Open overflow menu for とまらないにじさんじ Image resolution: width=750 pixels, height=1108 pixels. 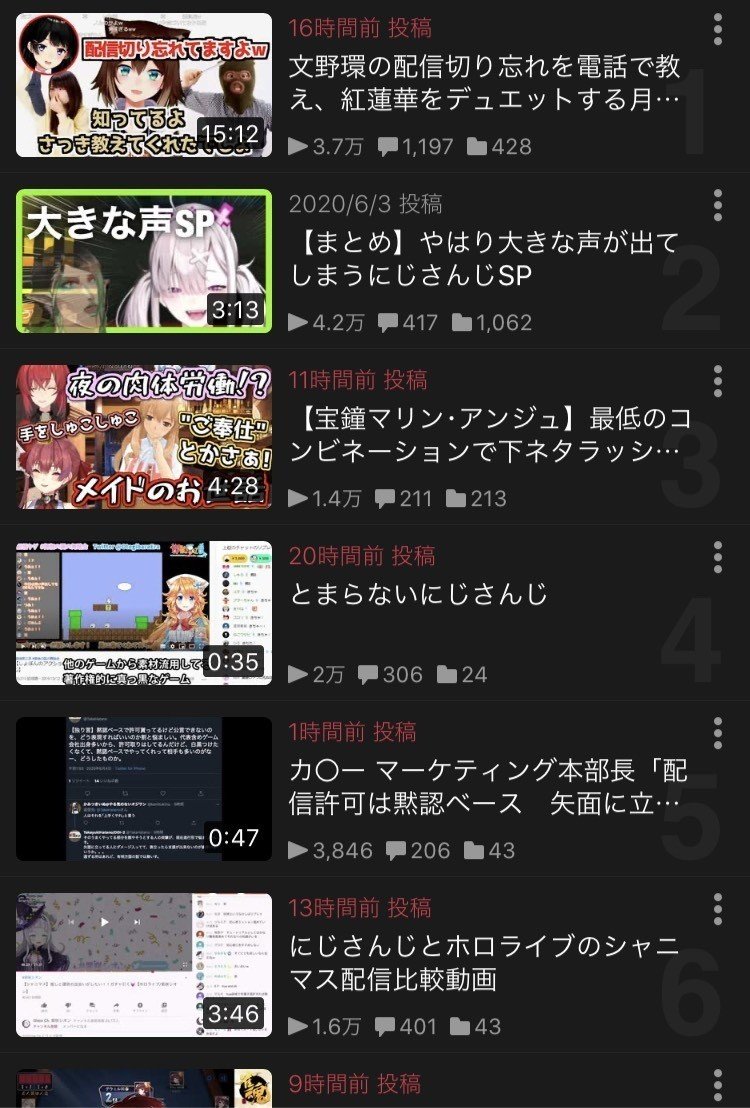(x=717, y=558)
